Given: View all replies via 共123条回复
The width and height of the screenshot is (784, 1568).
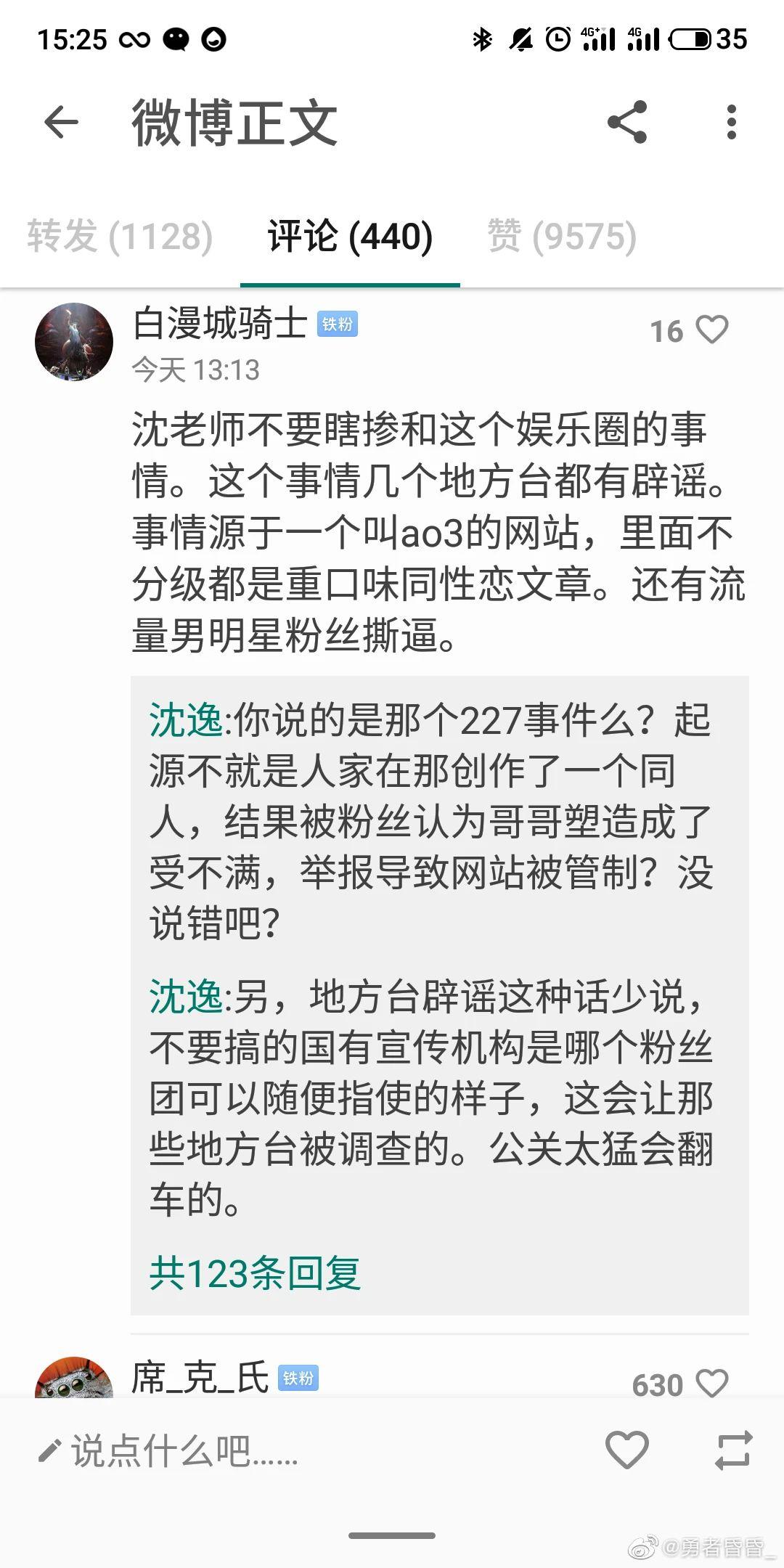Looking at the screenshot, I should (x=255, y=1273).
